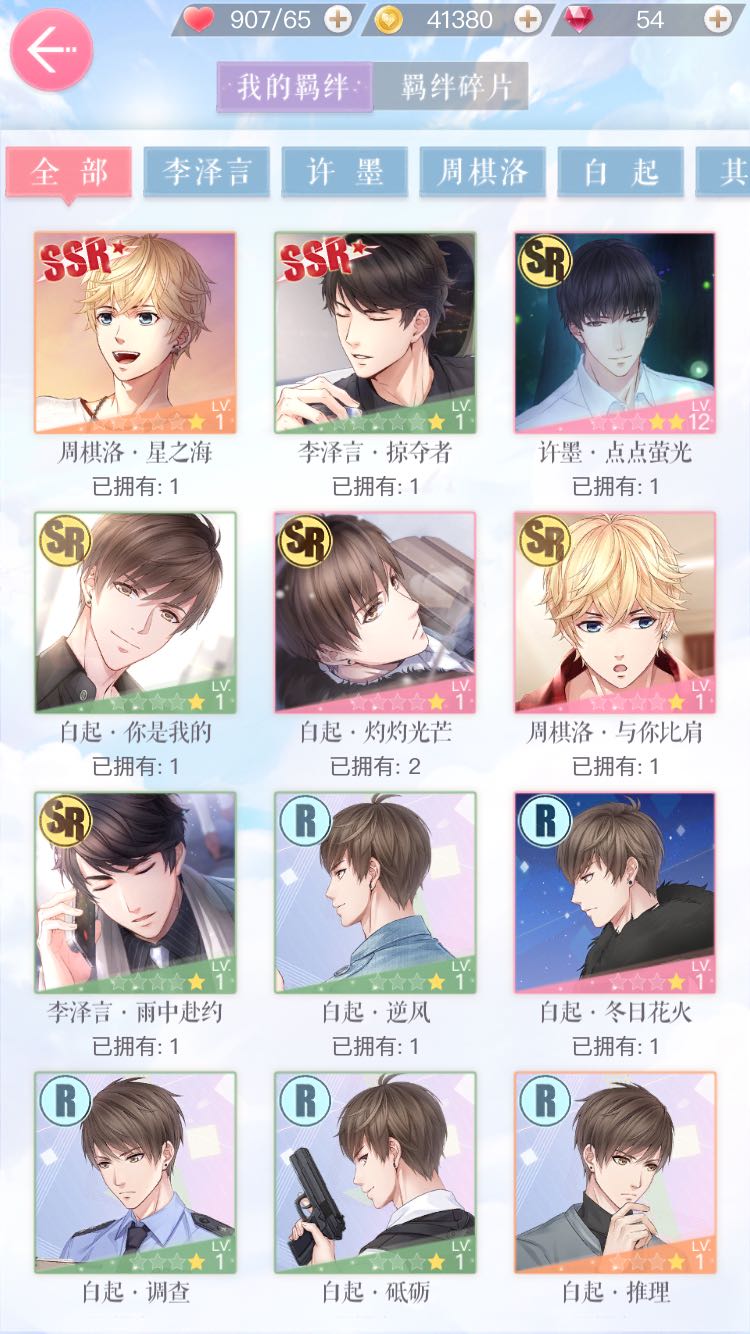This screenshot has height=1334, width=750.
Task: Open the SSR card 周棋洛·星之海
Action: (x=135, y=333)
